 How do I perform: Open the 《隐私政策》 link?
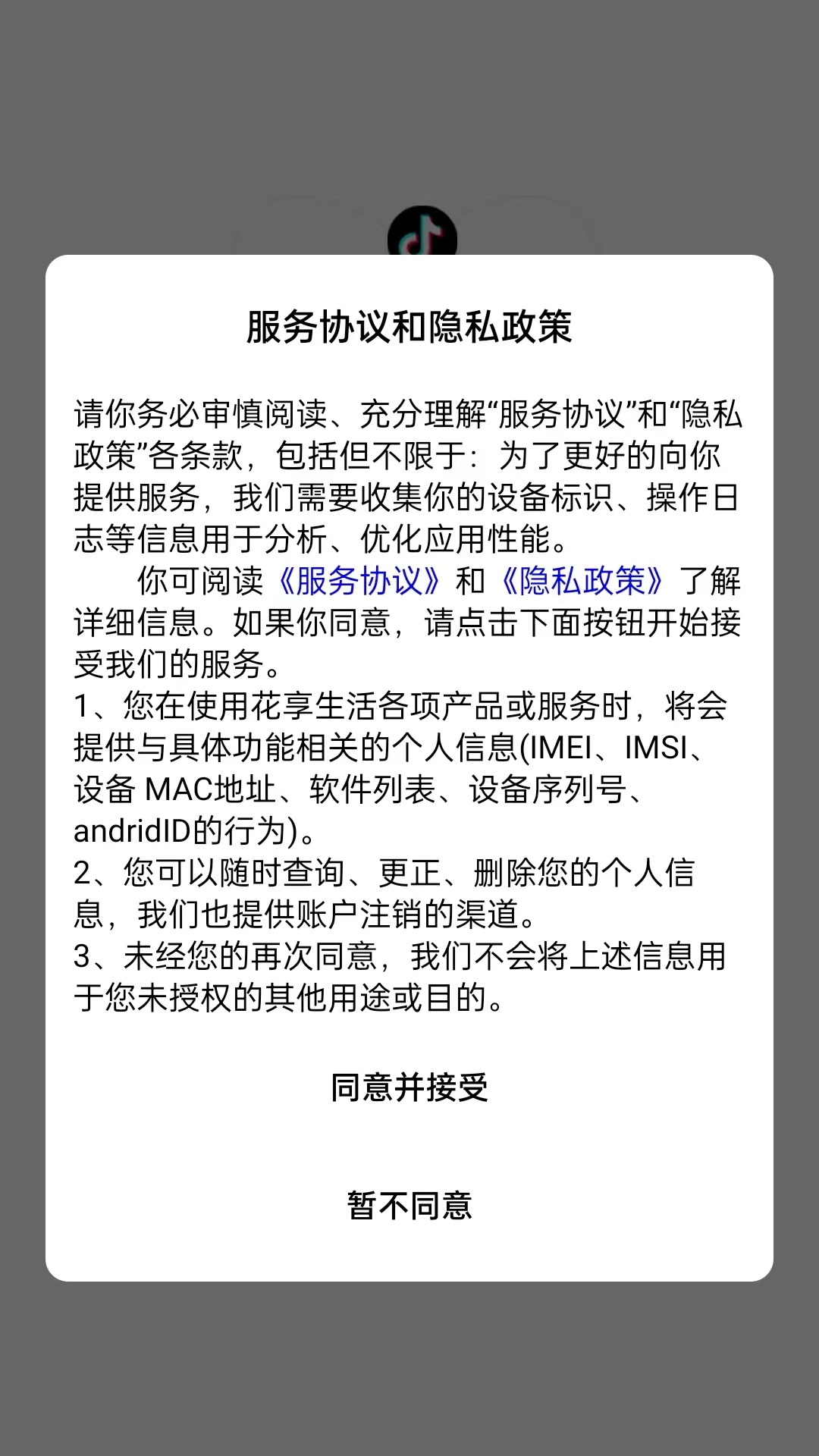coord(582,581)
